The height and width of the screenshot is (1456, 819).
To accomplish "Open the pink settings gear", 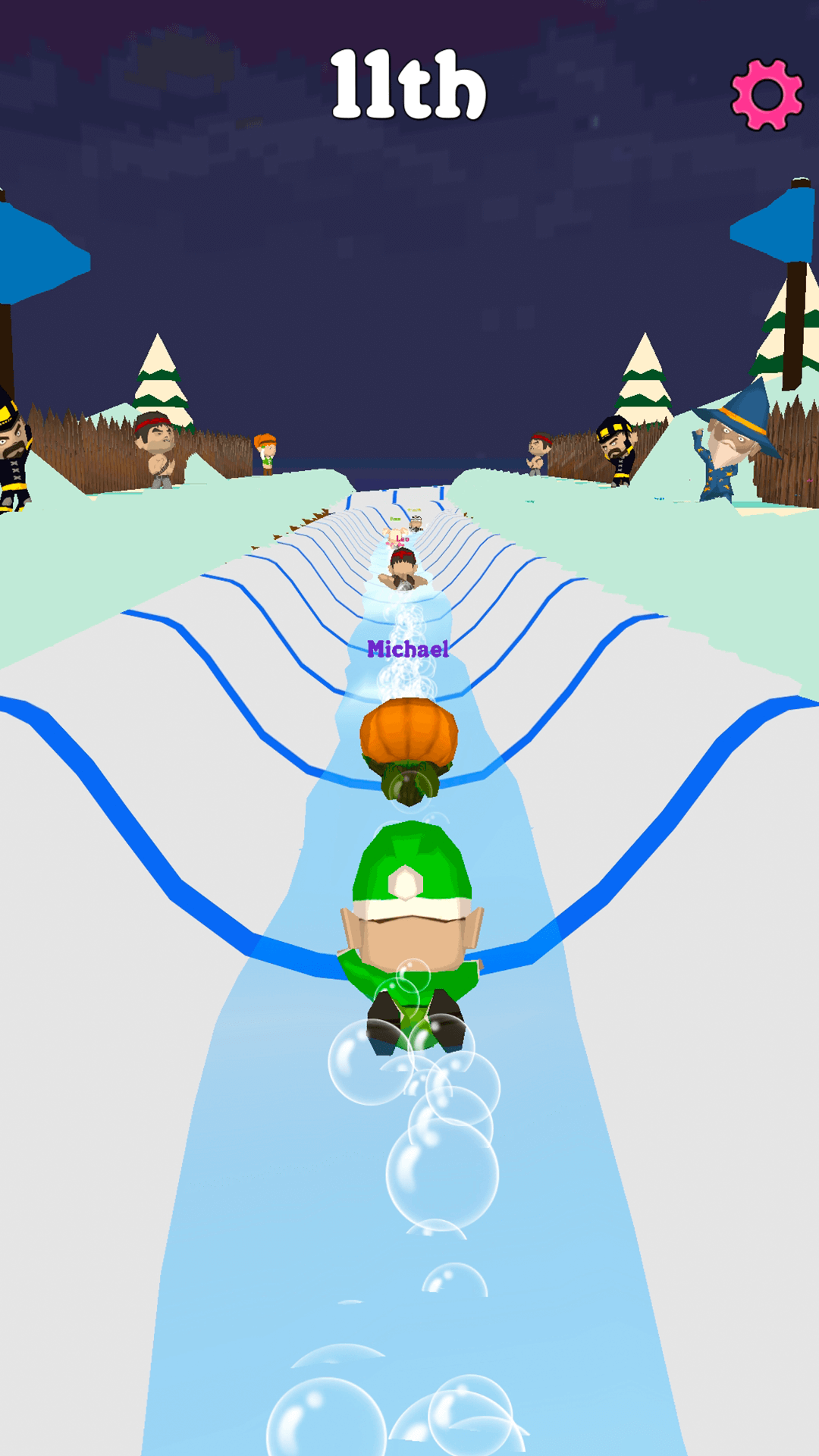I will 767,95.
